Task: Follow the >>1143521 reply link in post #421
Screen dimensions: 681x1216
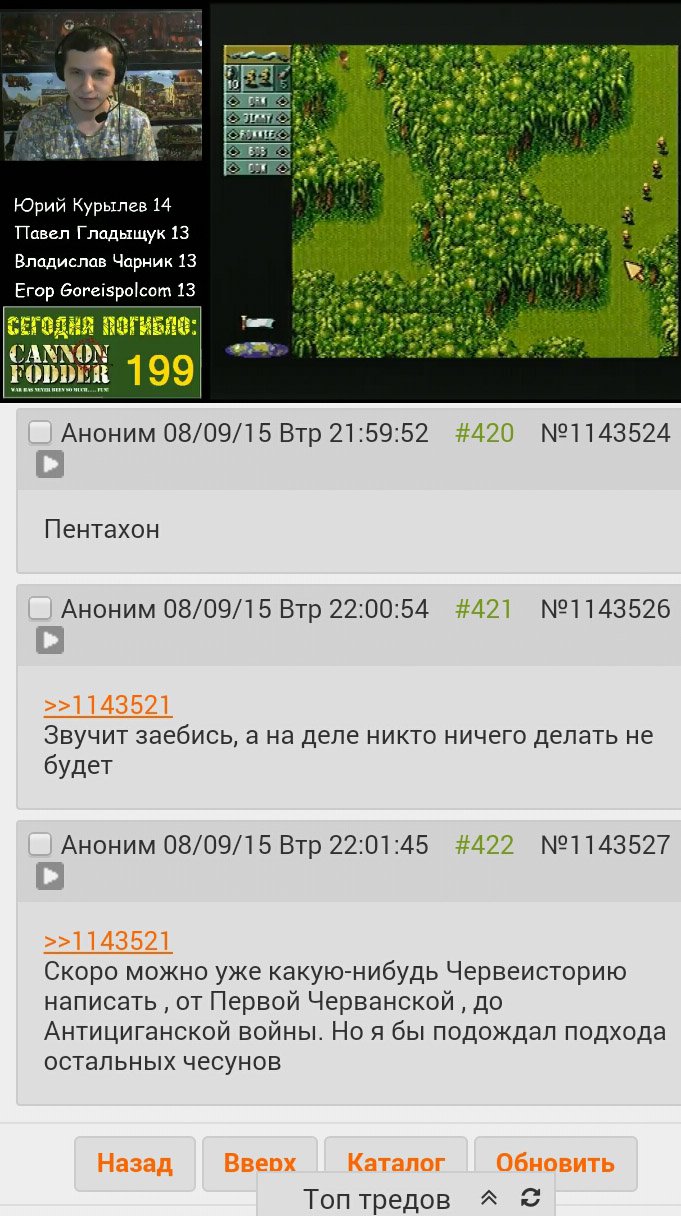Action: [108, 705]
